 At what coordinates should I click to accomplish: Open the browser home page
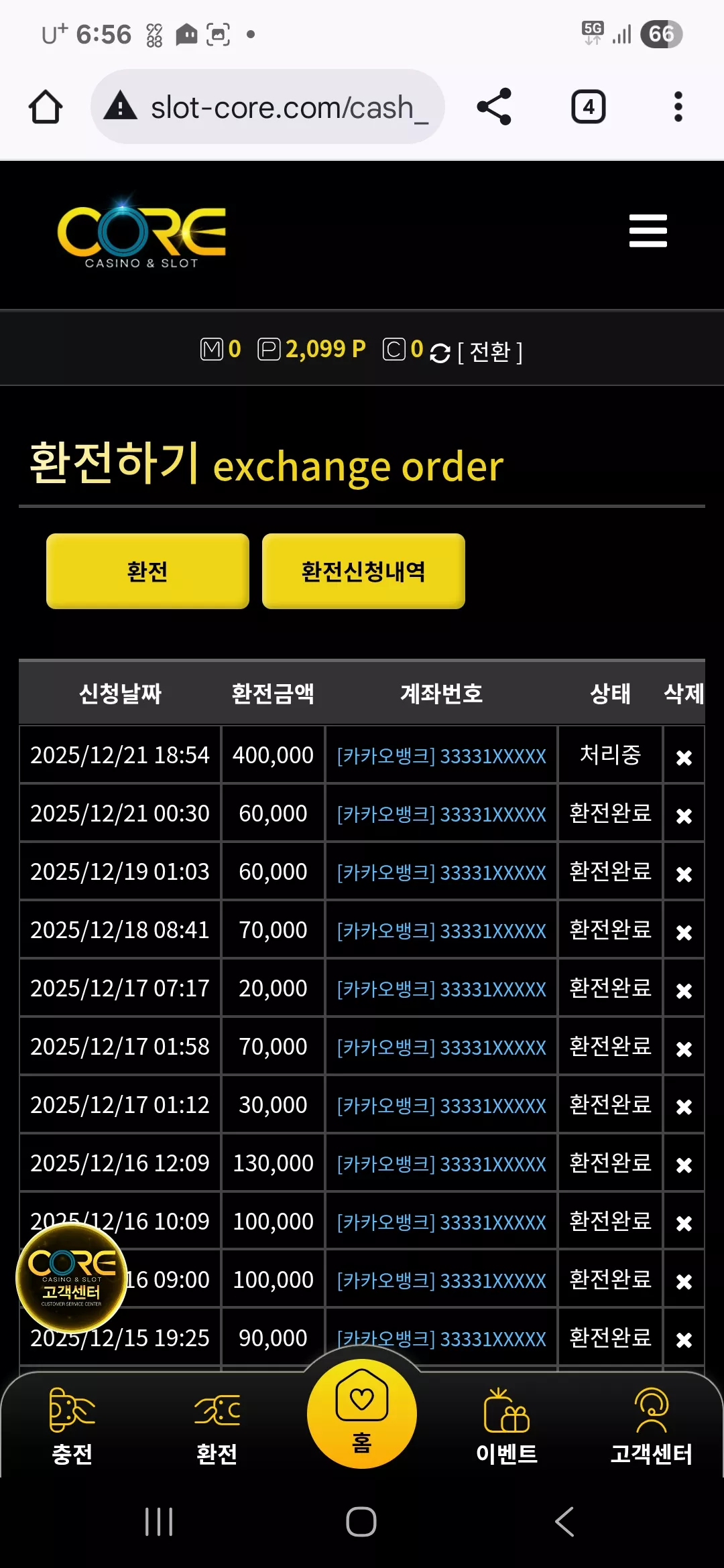(46, 107)
